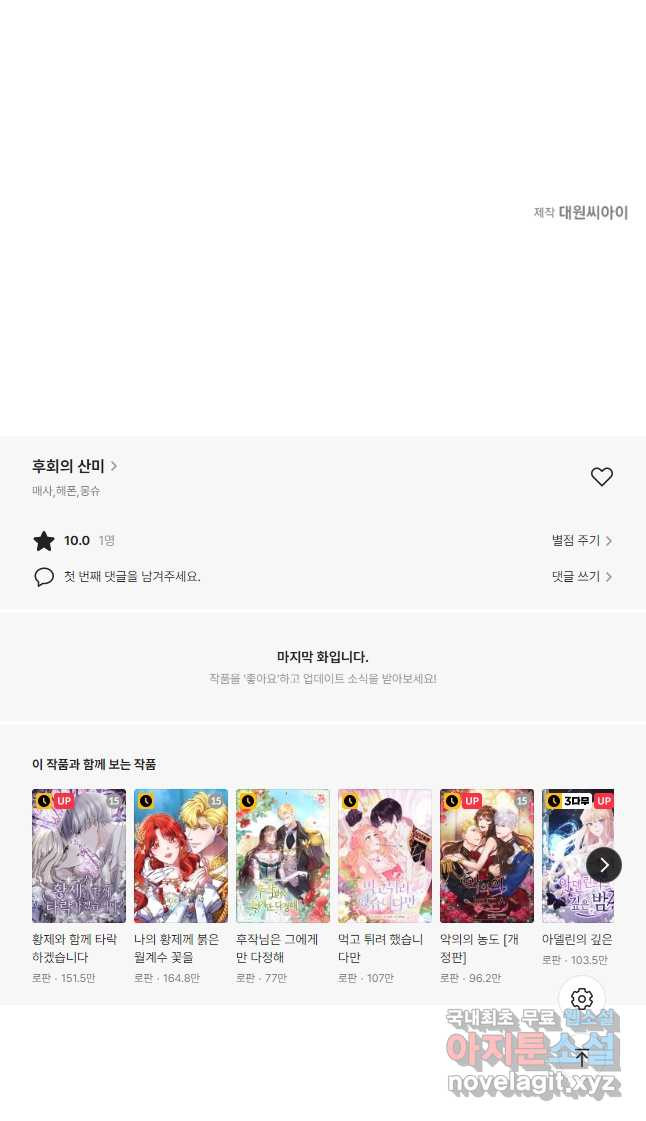Open viewer settings gear
Viewport: 646px width, 1121px height.
[x=582, y=999]
